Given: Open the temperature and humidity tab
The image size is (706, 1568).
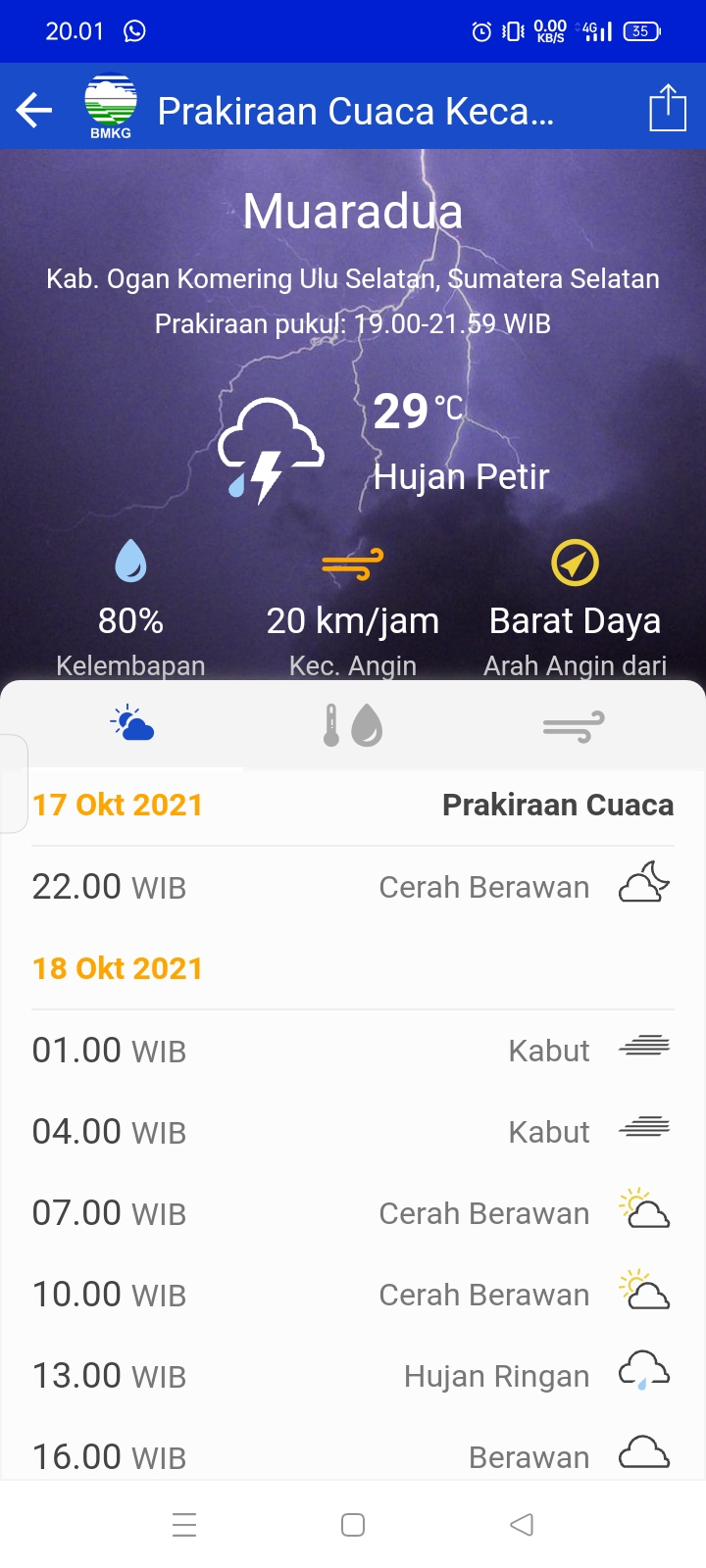Looking at the screenshot, I should [x=353, y=725].
